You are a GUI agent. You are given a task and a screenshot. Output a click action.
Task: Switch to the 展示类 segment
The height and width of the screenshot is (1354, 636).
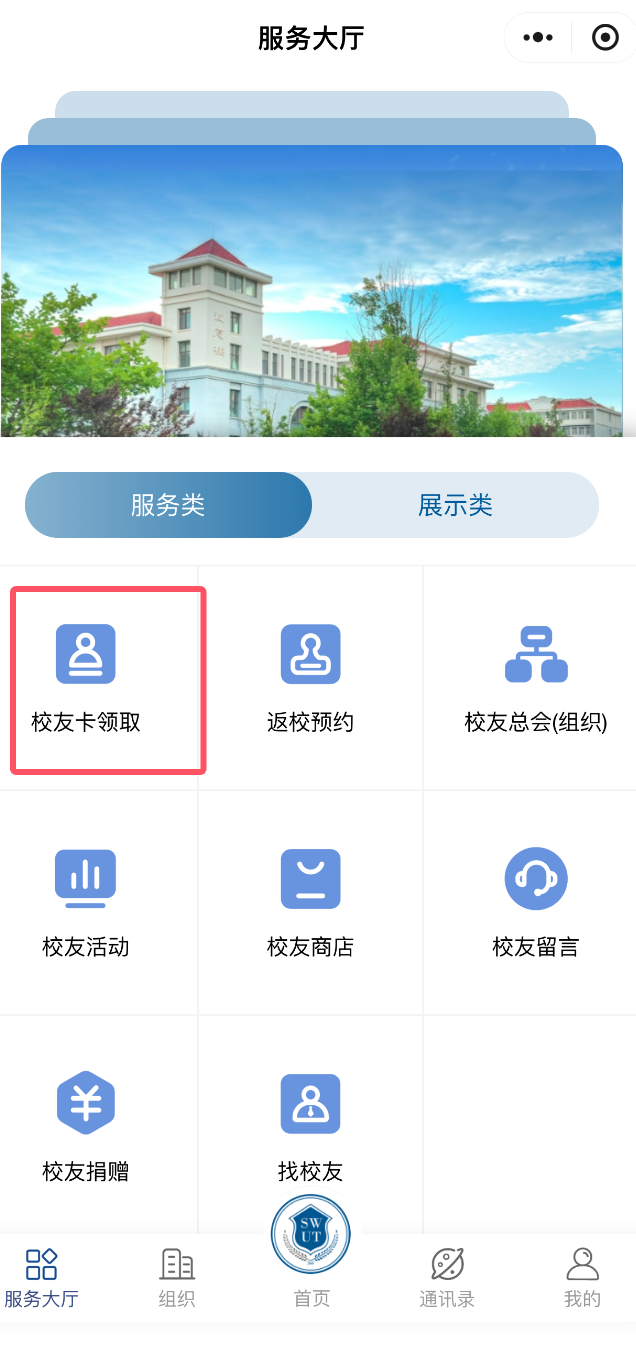[x=455, y=505]
